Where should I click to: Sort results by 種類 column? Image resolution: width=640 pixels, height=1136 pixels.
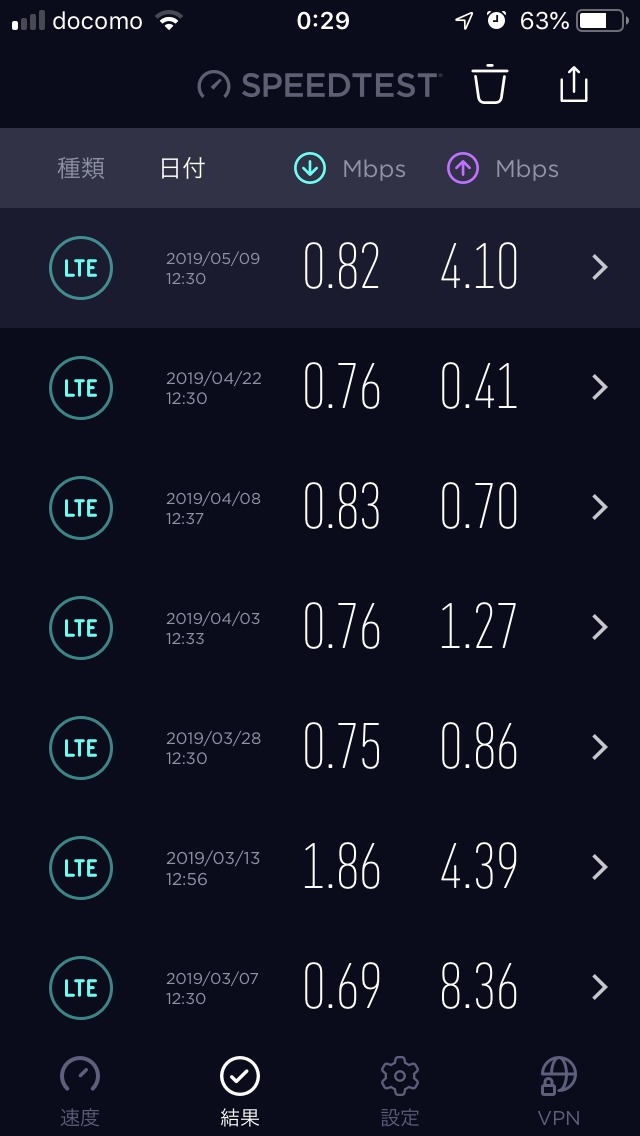pos(81,169)
